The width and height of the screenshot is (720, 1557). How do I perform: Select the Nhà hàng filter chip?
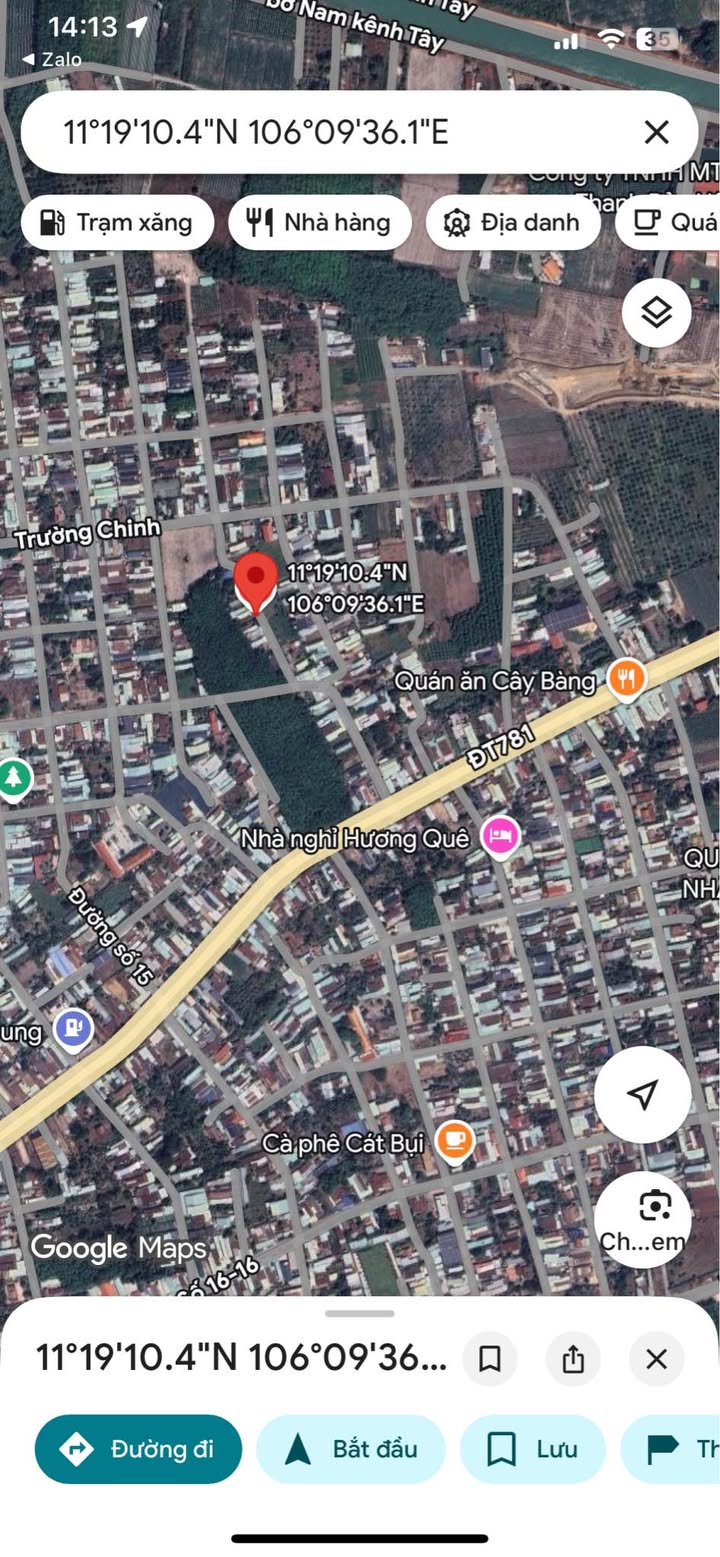tap(320, 222)
